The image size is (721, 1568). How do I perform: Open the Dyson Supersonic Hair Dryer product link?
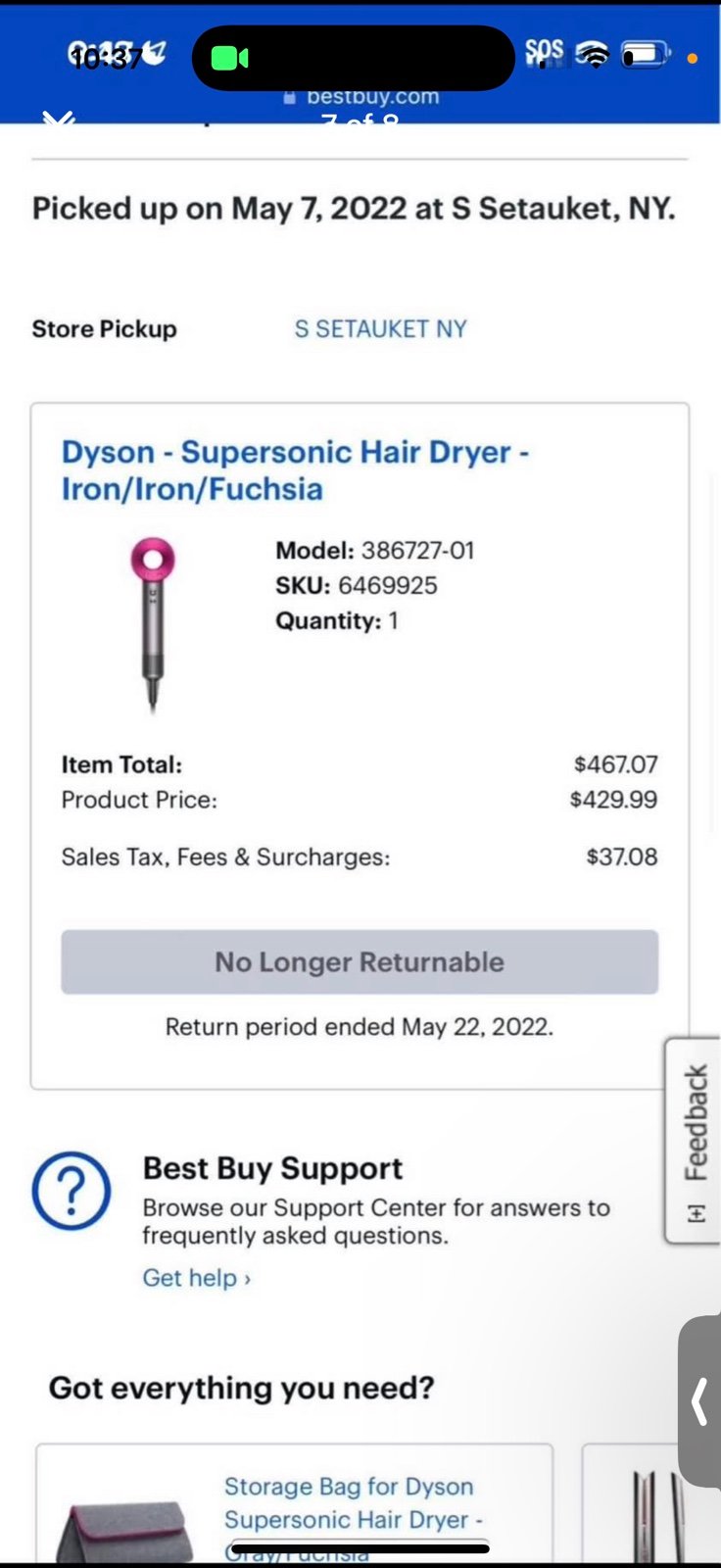[295, 470]
